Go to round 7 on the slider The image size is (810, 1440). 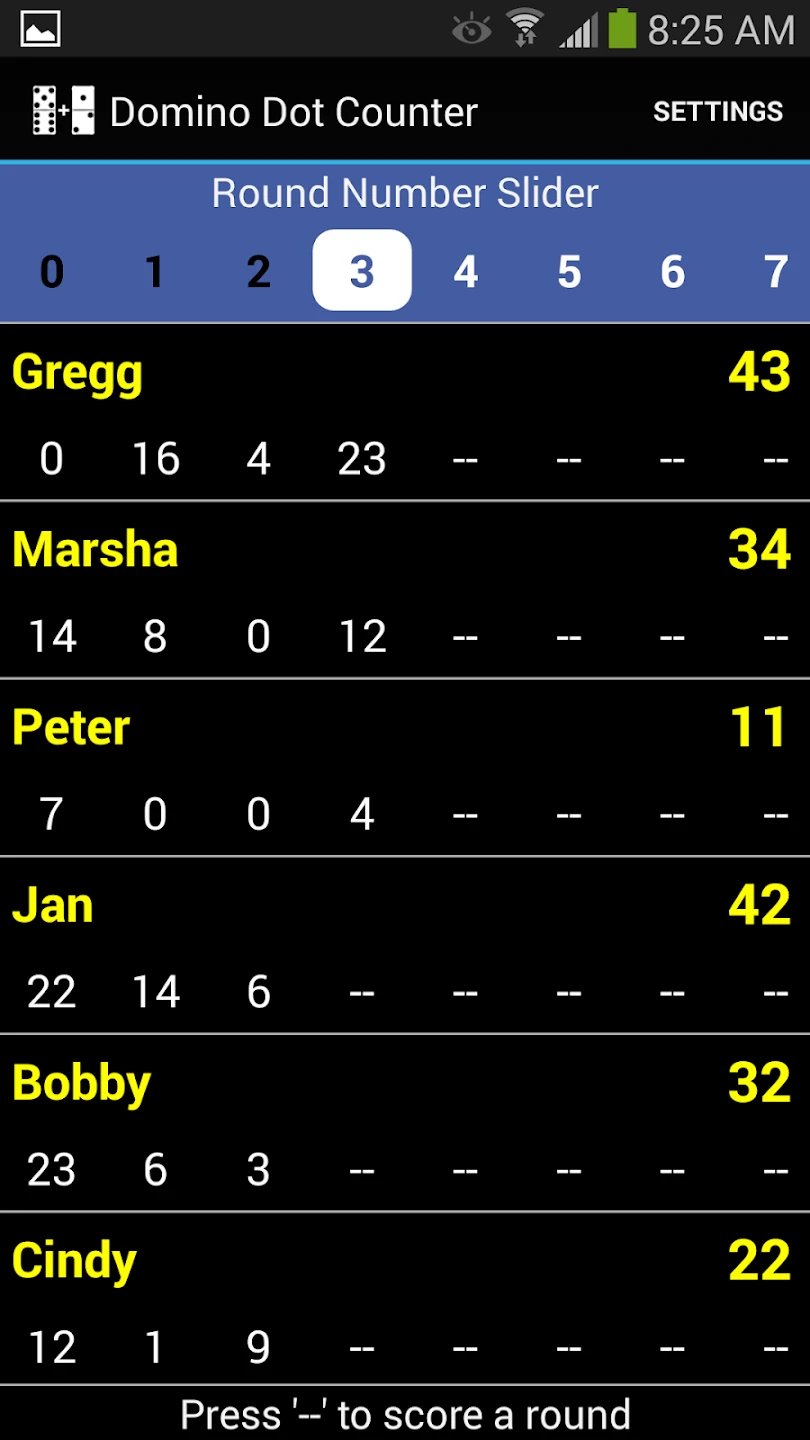click(x=775, y=271)
